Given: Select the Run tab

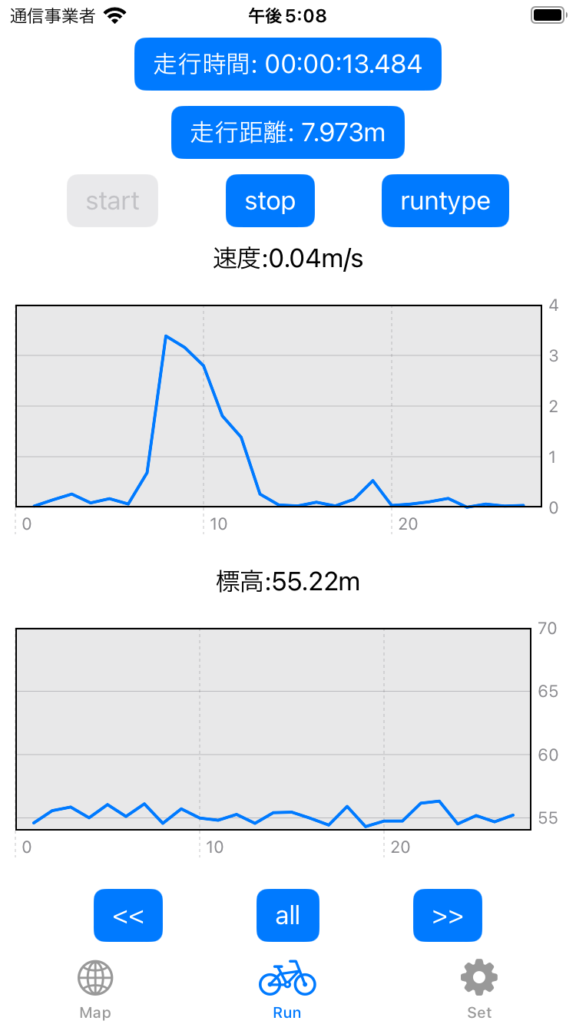Looking at the screenshot, I should pyautogui.click(x=287, y=989).
